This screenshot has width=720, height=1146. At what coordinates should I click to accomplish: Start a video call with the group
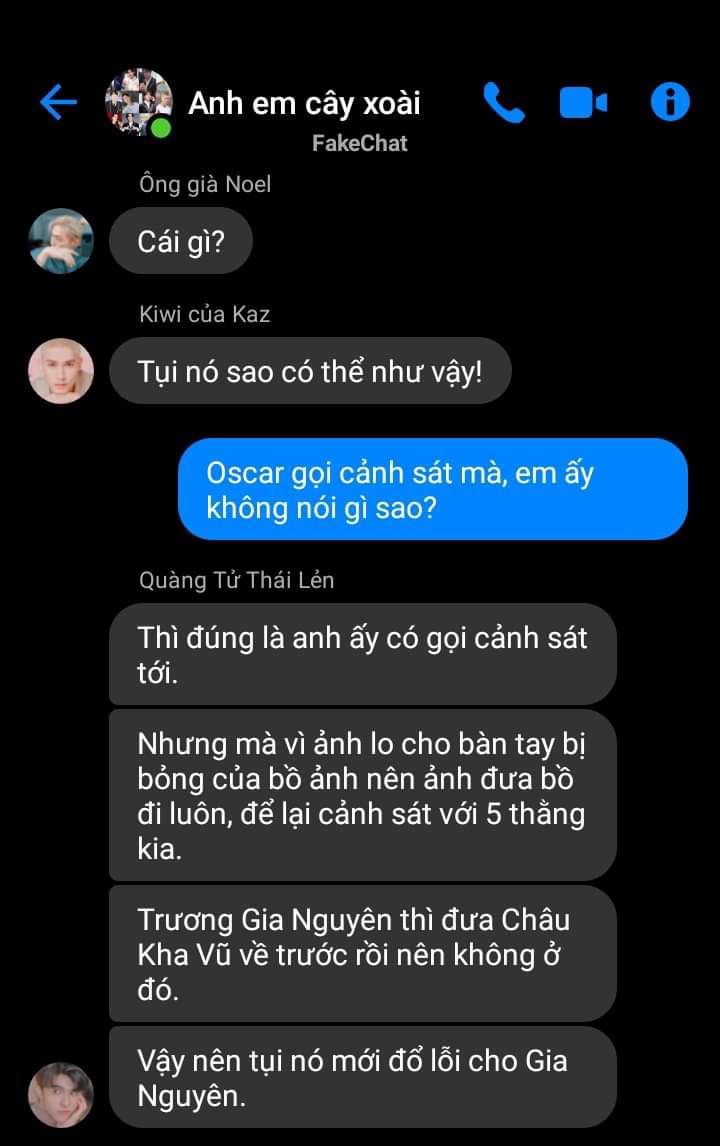click(583, 102)
